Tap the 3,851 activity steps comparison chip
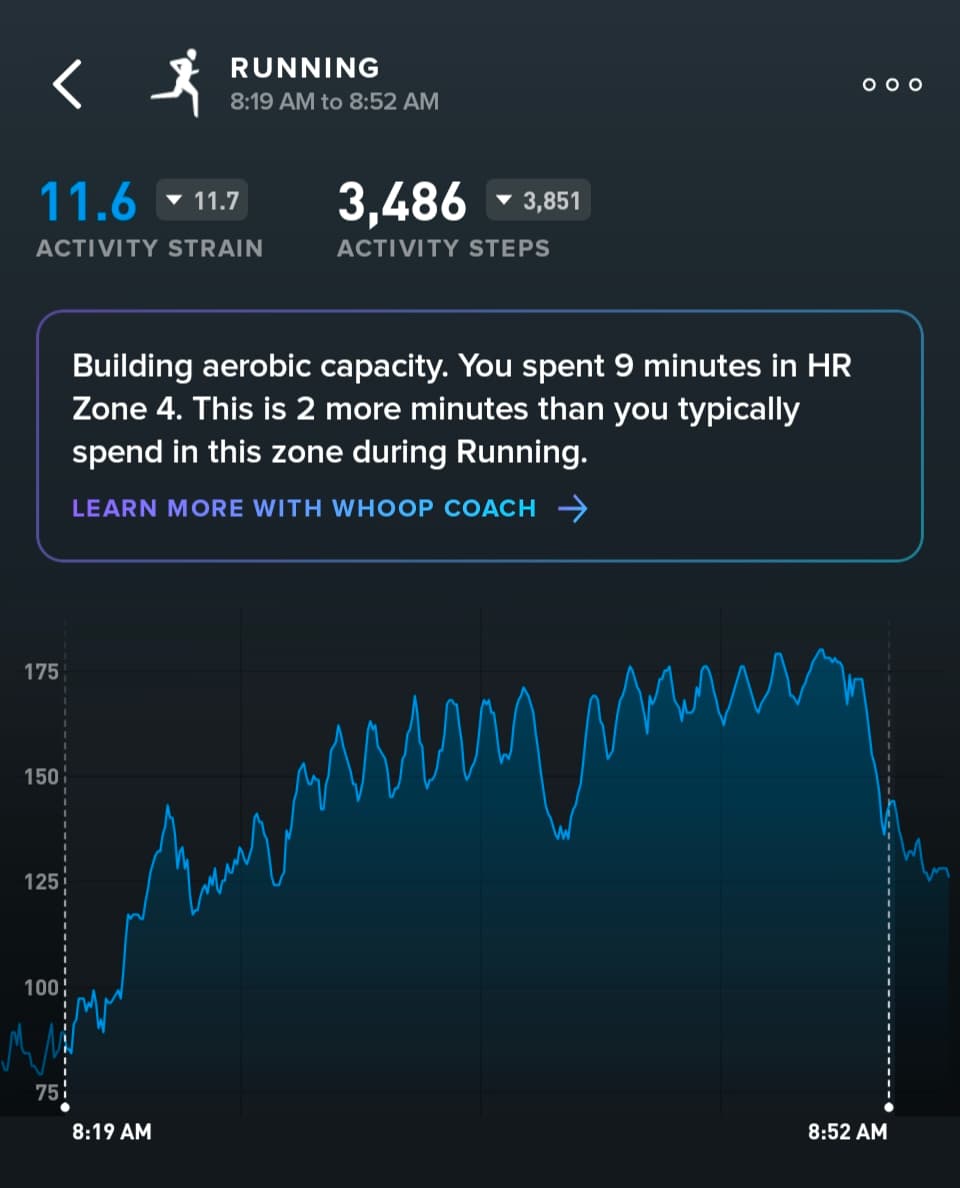This screenshot has height=1188, width=960. tap(538, 201)
